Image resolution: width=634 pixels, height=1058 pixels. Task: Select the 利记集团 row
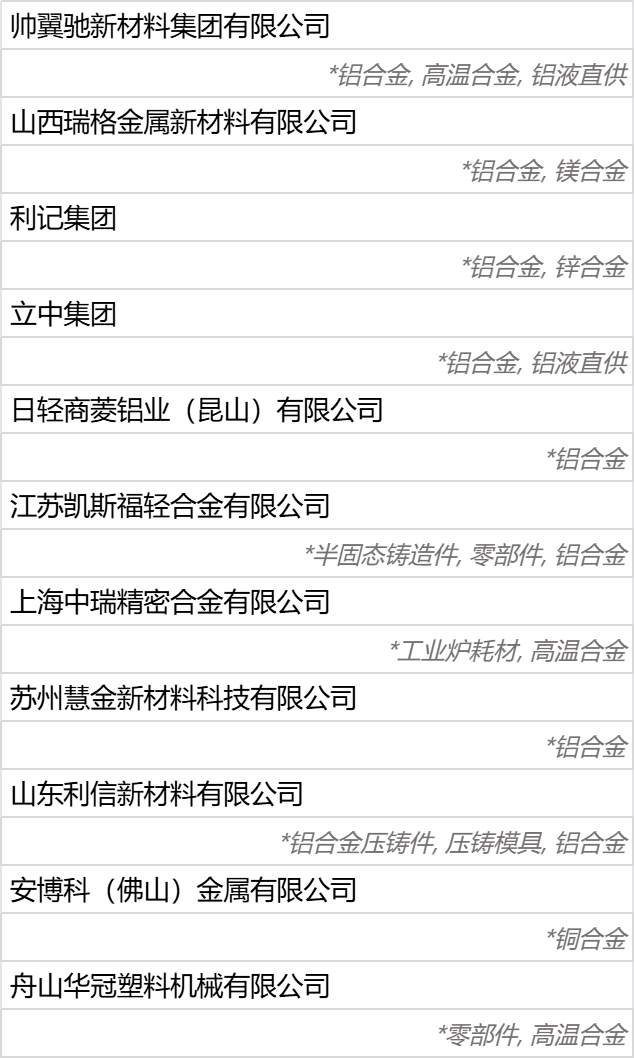63,218
